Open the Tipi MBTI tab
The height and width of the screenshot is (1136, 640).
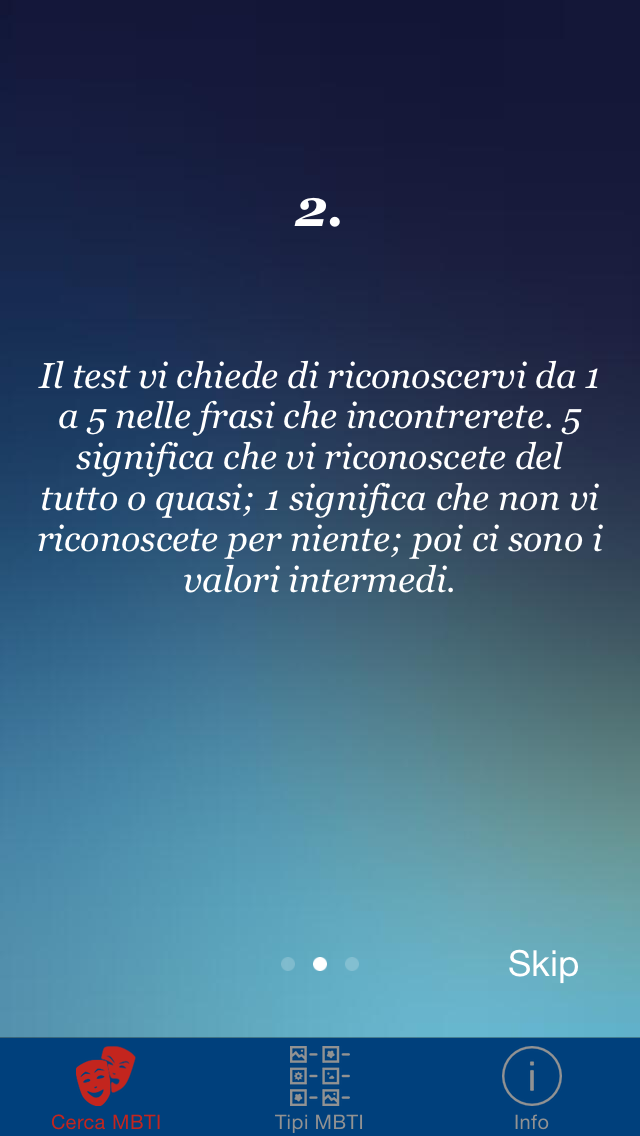pyautogui.click(x=319, y=1088)
